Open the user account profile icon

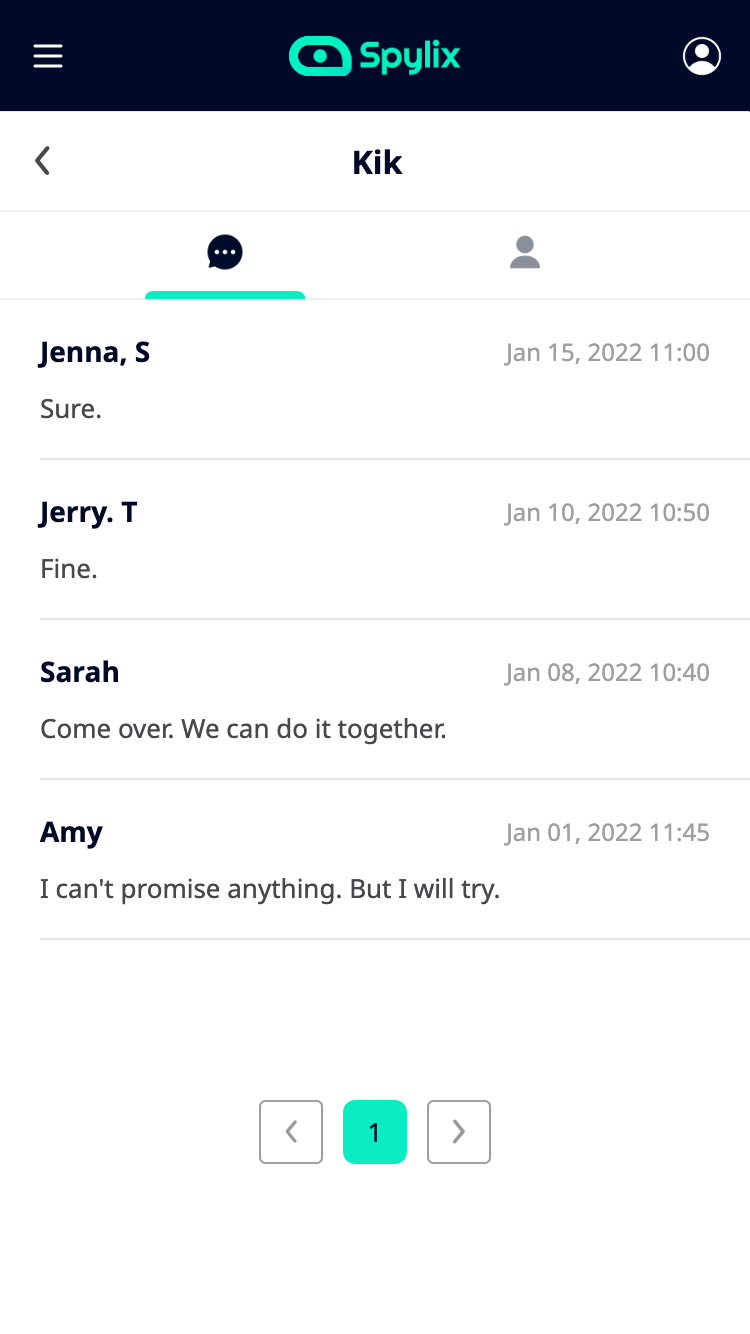pos(701,56)
